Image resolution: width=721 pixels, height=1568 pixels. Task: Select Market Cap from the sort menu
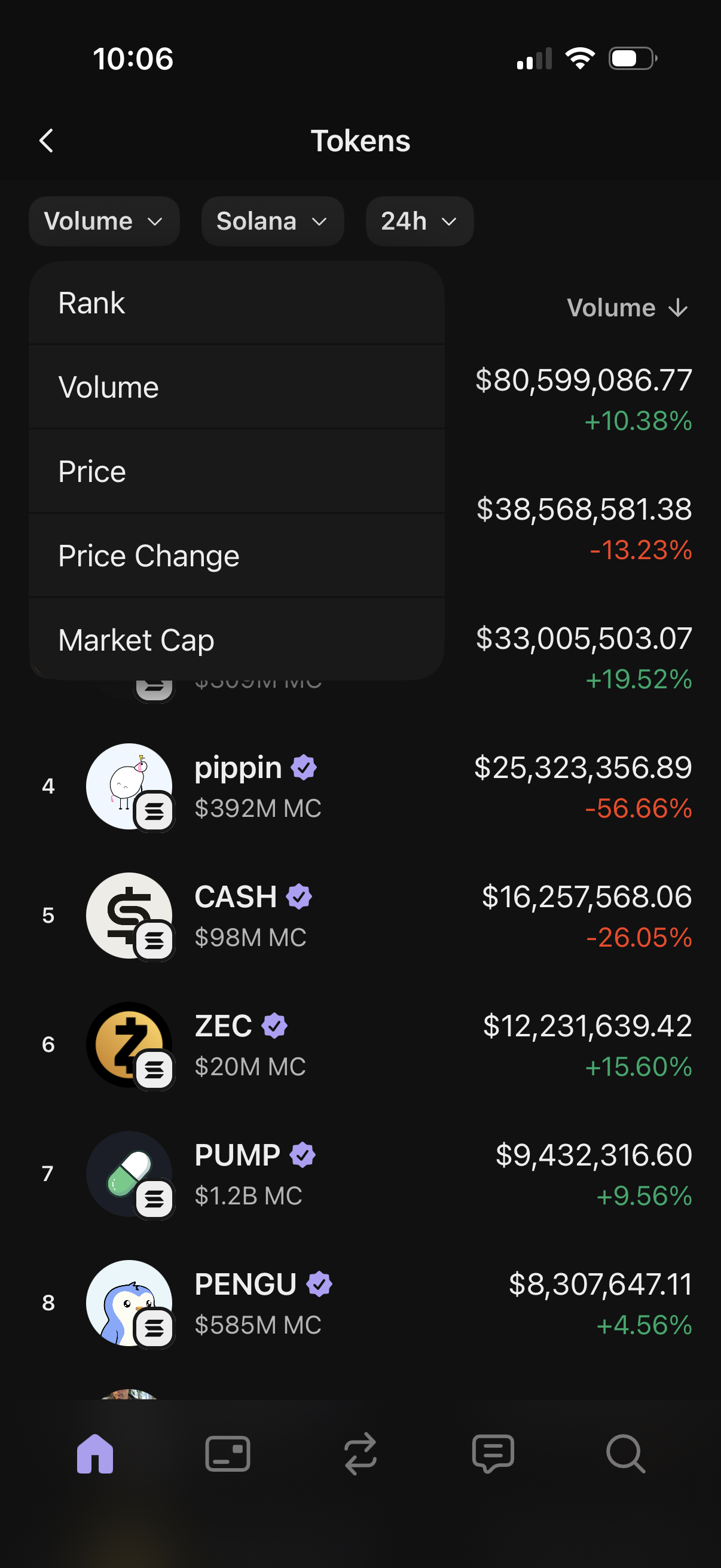tap(135, 640)
